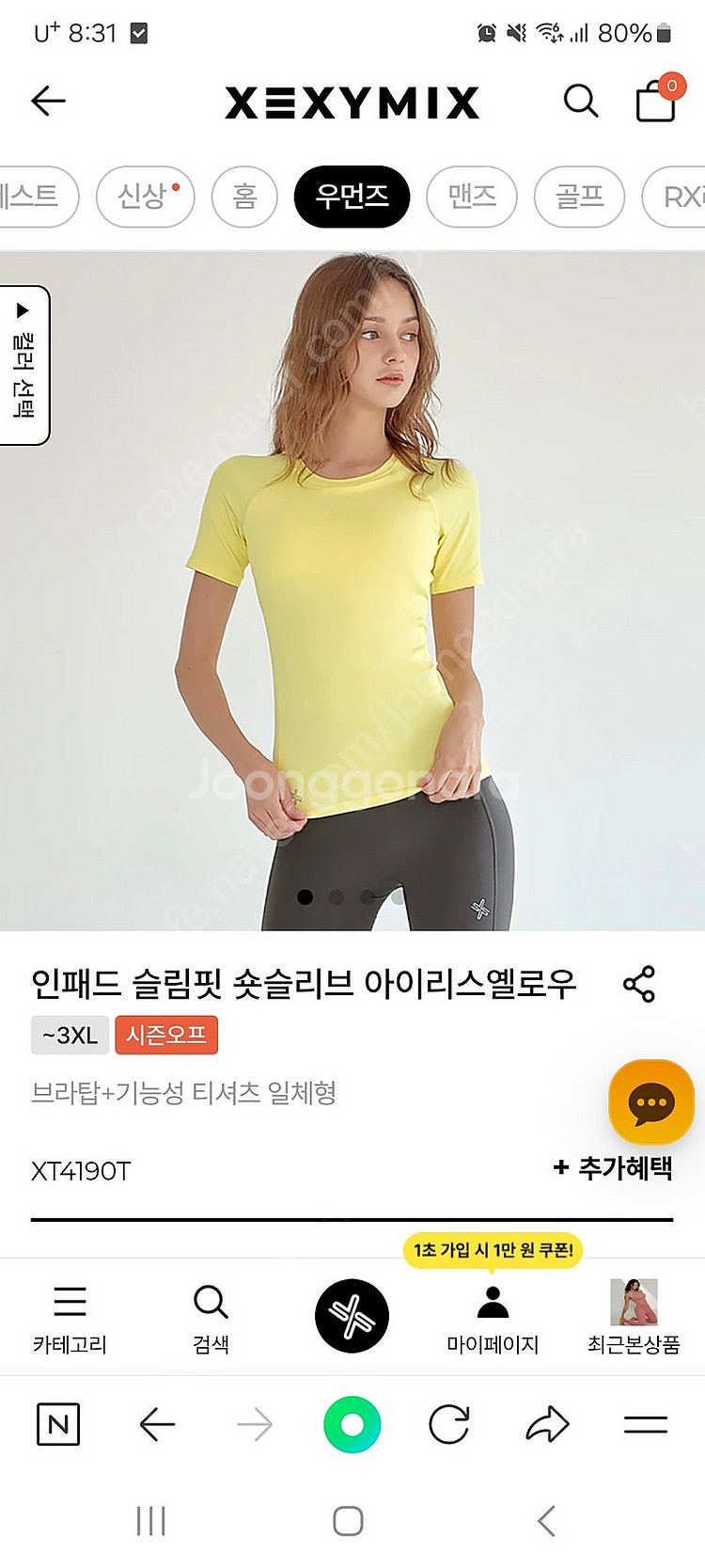Open recent apps from the navigation bar
The width and height of the screenshot is (705, 1568).
coord(150,1521)
